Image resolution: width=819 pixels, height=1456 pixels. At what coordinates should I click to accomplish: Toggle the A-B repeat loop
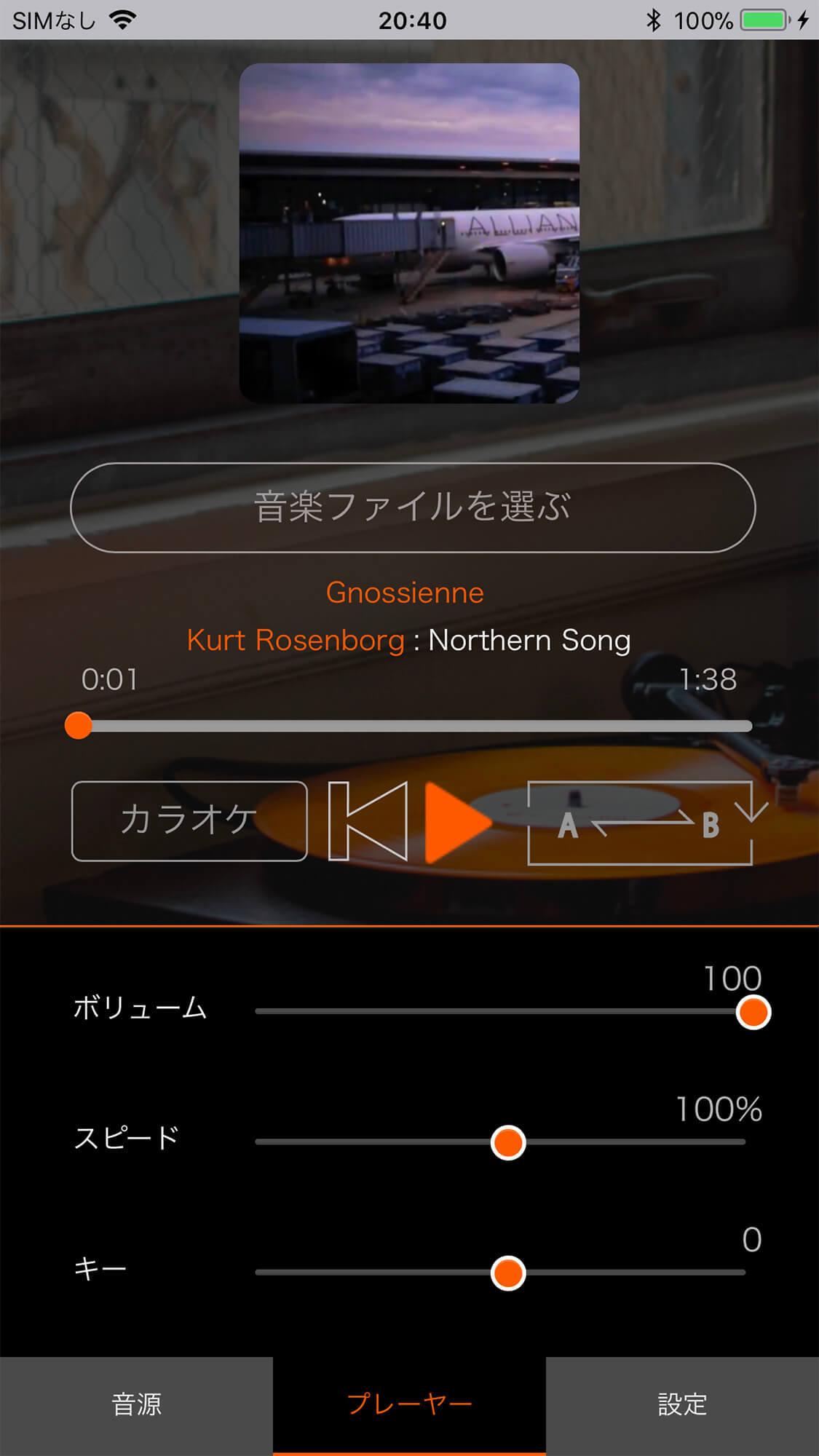(641, 823)
